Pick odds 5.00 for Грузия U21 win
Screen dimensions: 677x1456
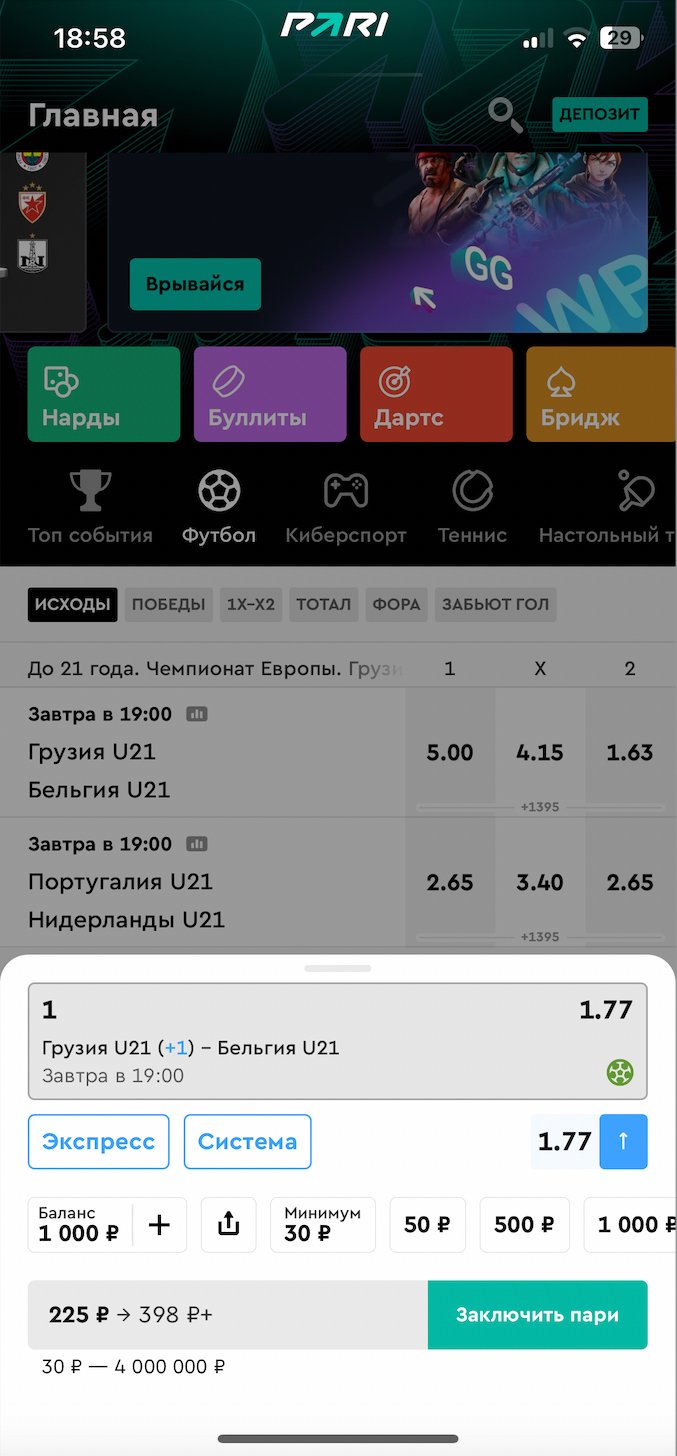(x=449, y=753)
